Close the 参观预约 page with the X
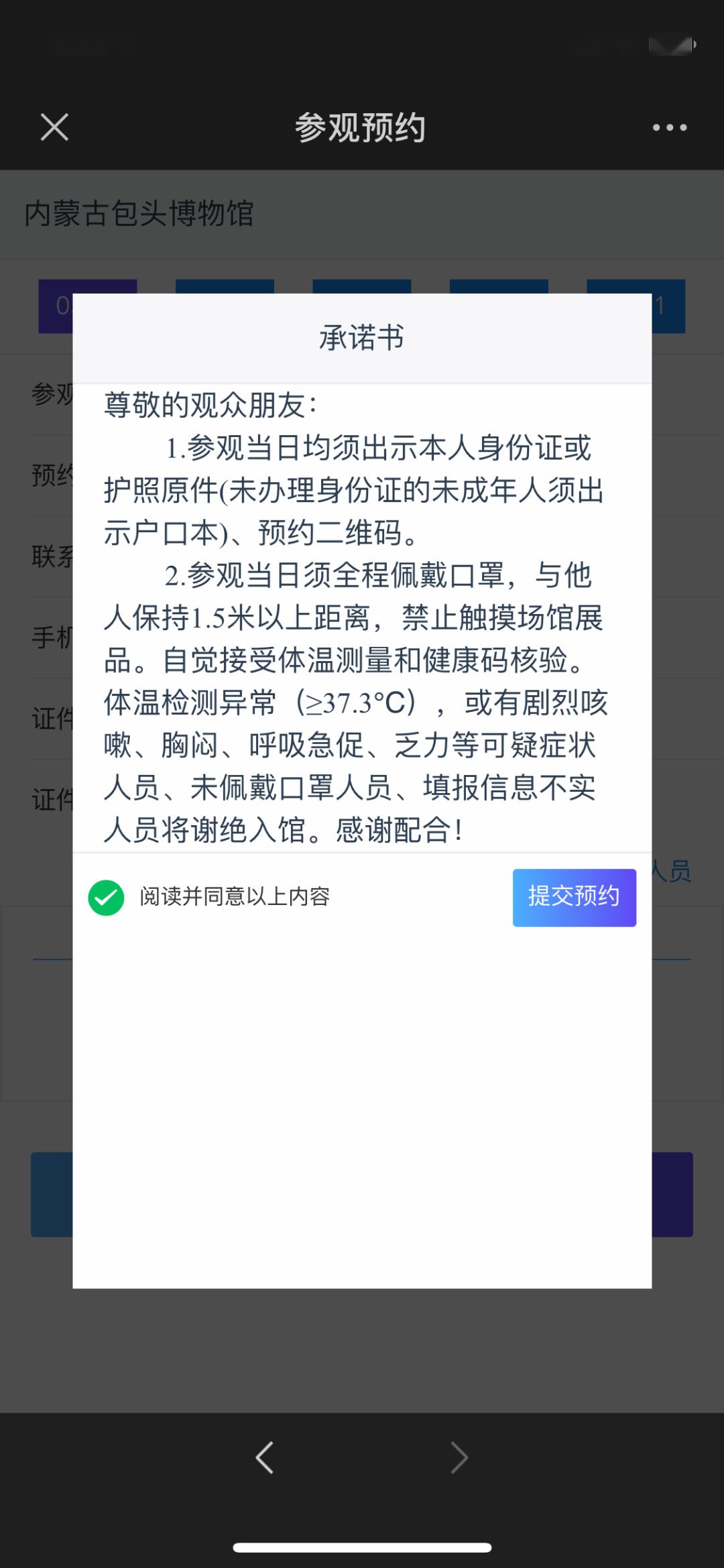 click(x=54, y=127)
